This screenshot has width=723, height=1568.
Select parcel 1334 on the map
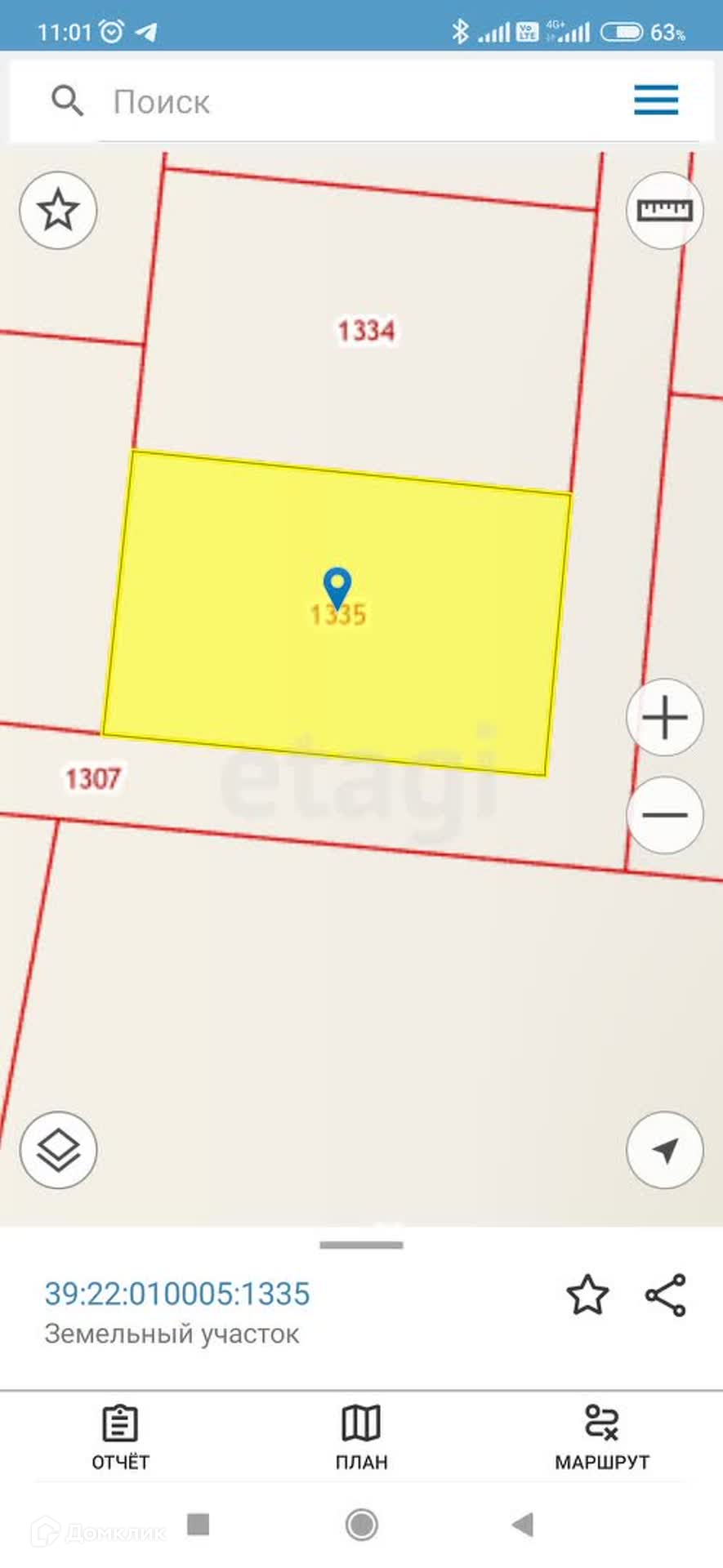367,331
